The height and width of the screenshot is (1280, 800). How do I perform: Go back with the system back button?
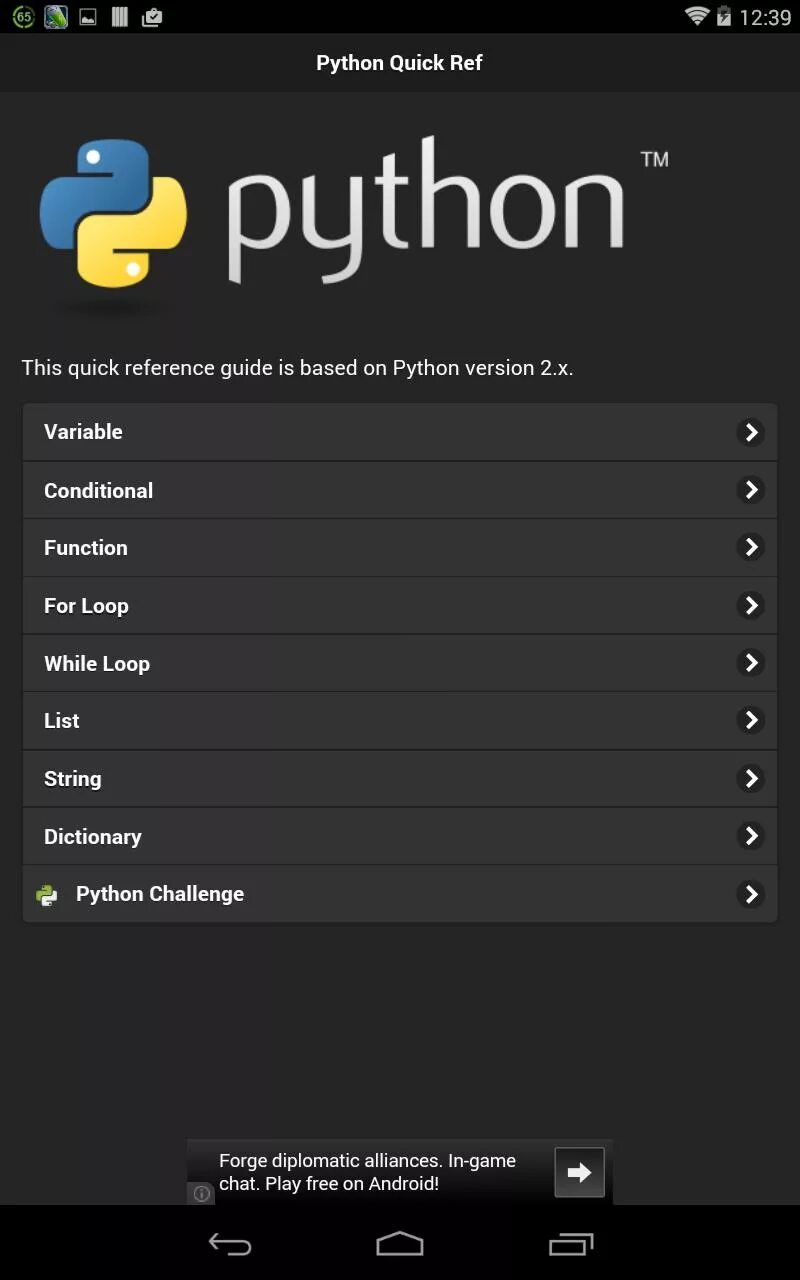coord(229,1243)
